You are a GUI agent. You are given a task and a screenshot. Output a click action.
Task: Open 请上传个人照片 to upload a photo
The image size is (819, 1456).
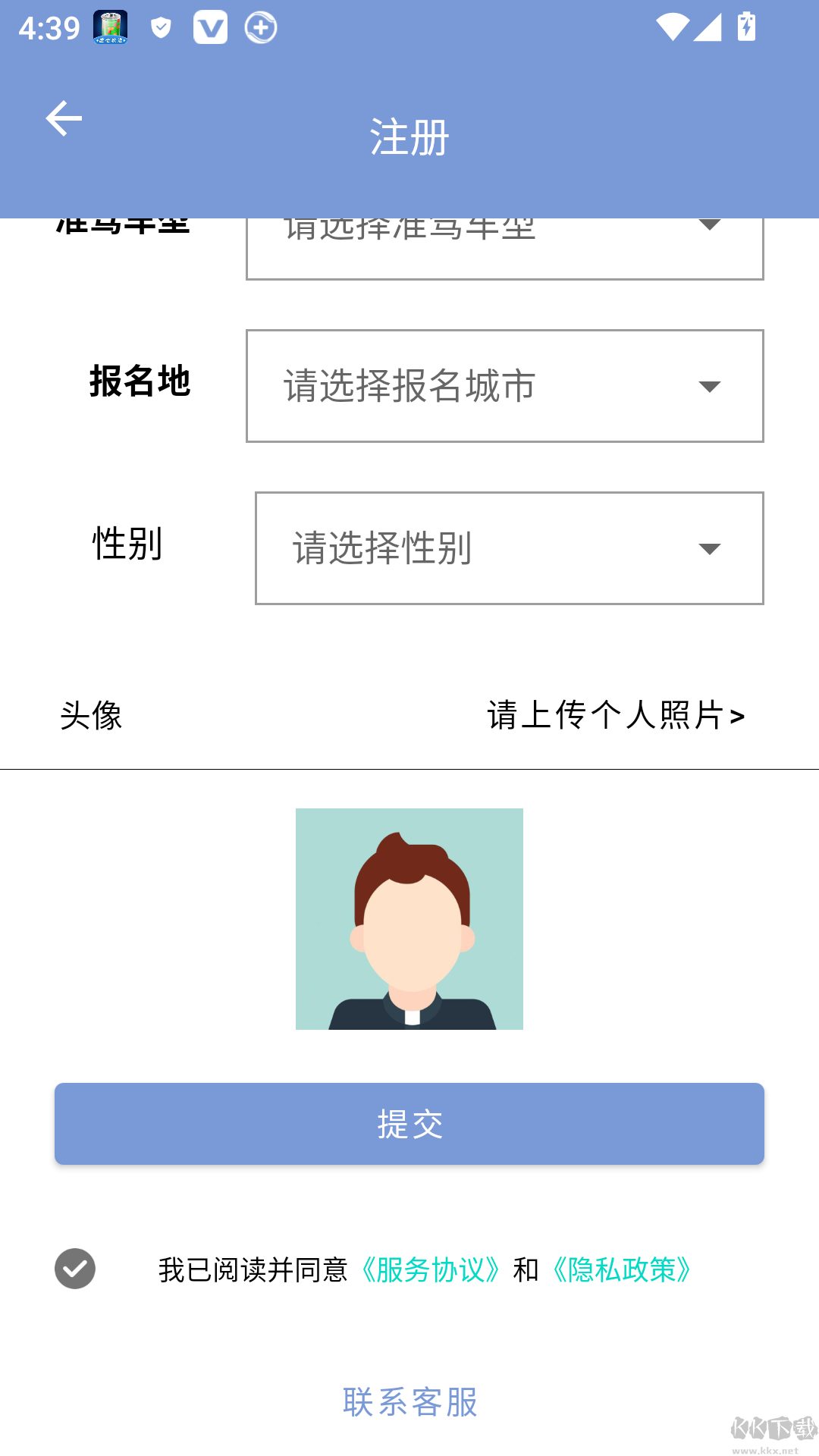click(x=616, y=714)
